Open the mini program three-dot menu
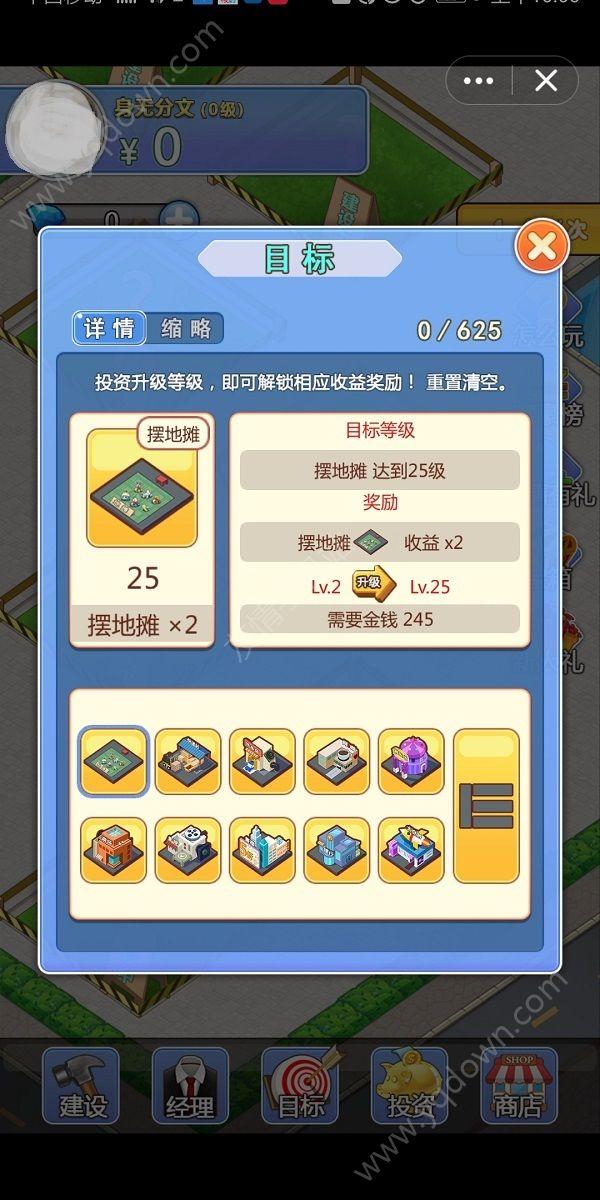The width and height of the screenshot is (600, 1200). [479, 81]
